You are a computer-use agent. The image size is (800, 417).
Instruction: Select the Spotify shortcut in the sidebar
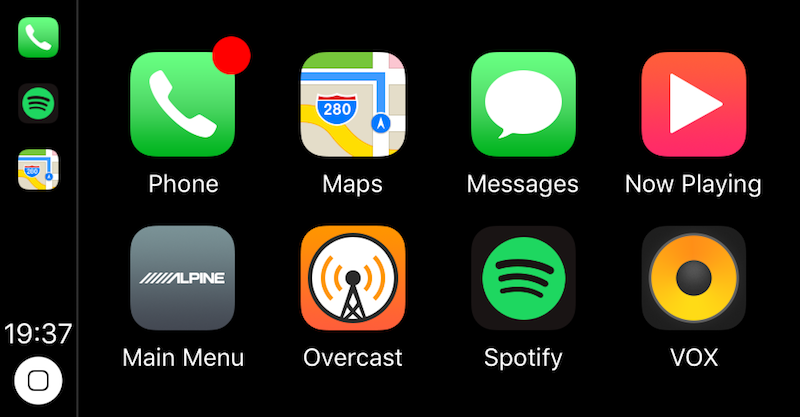click(x=38, y=103)
